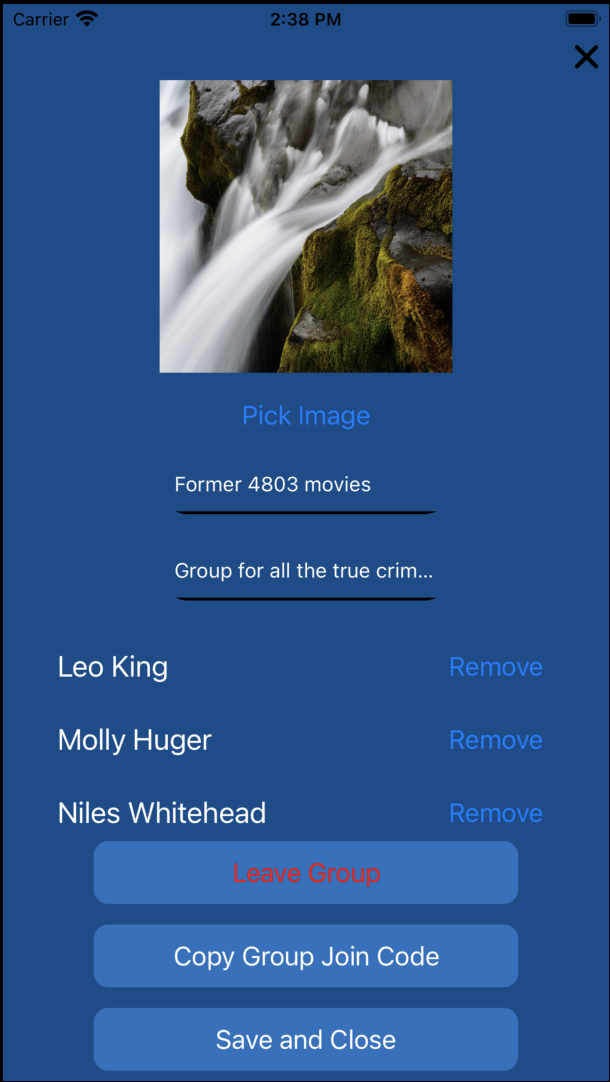This screenshot has width=610, height=1082.
Task: Save and Close the group settings
Action: 306,1039
